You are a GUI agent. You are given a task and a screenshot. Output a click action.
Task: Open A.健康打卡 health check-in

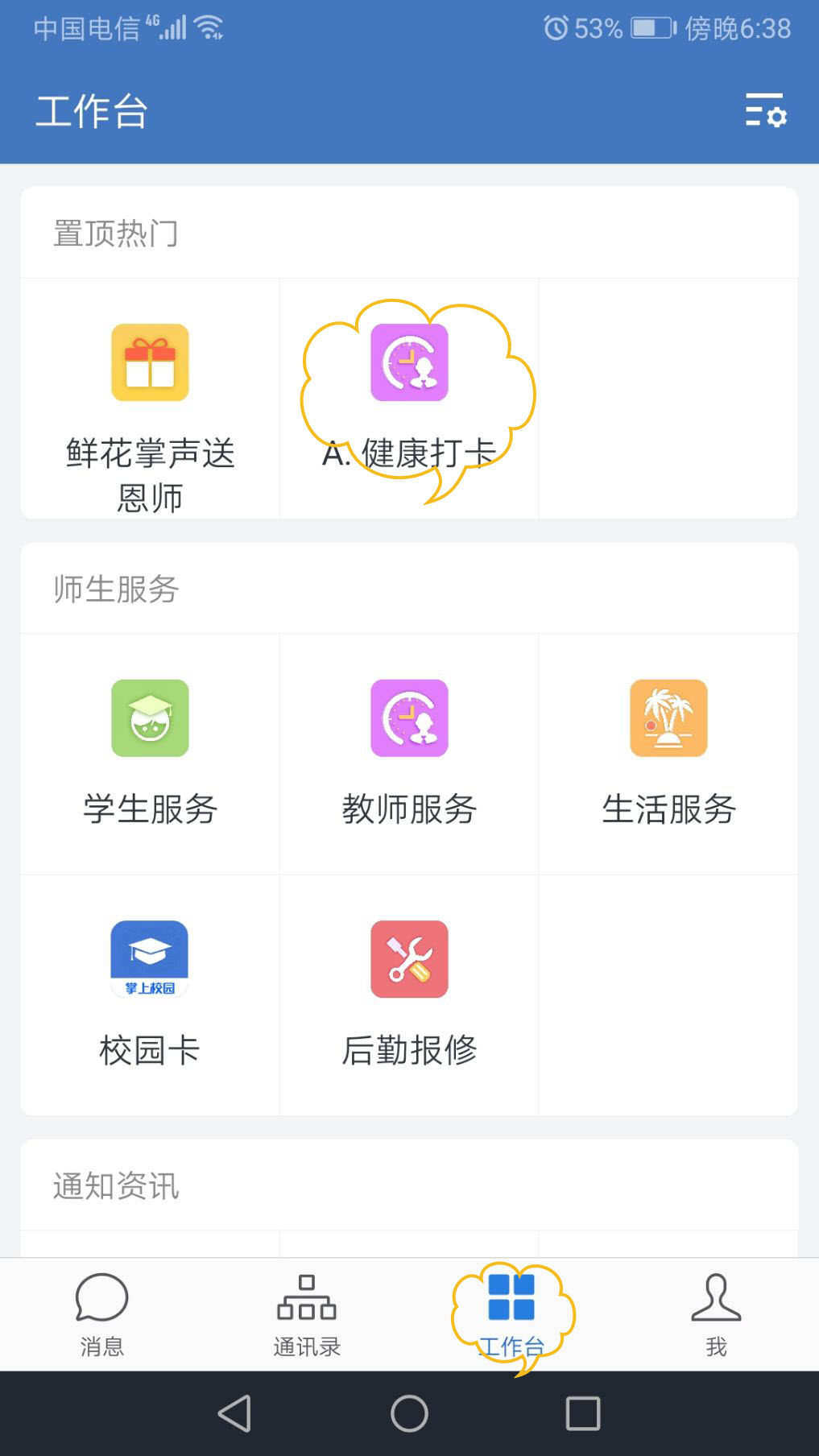[x=409, y=399]
